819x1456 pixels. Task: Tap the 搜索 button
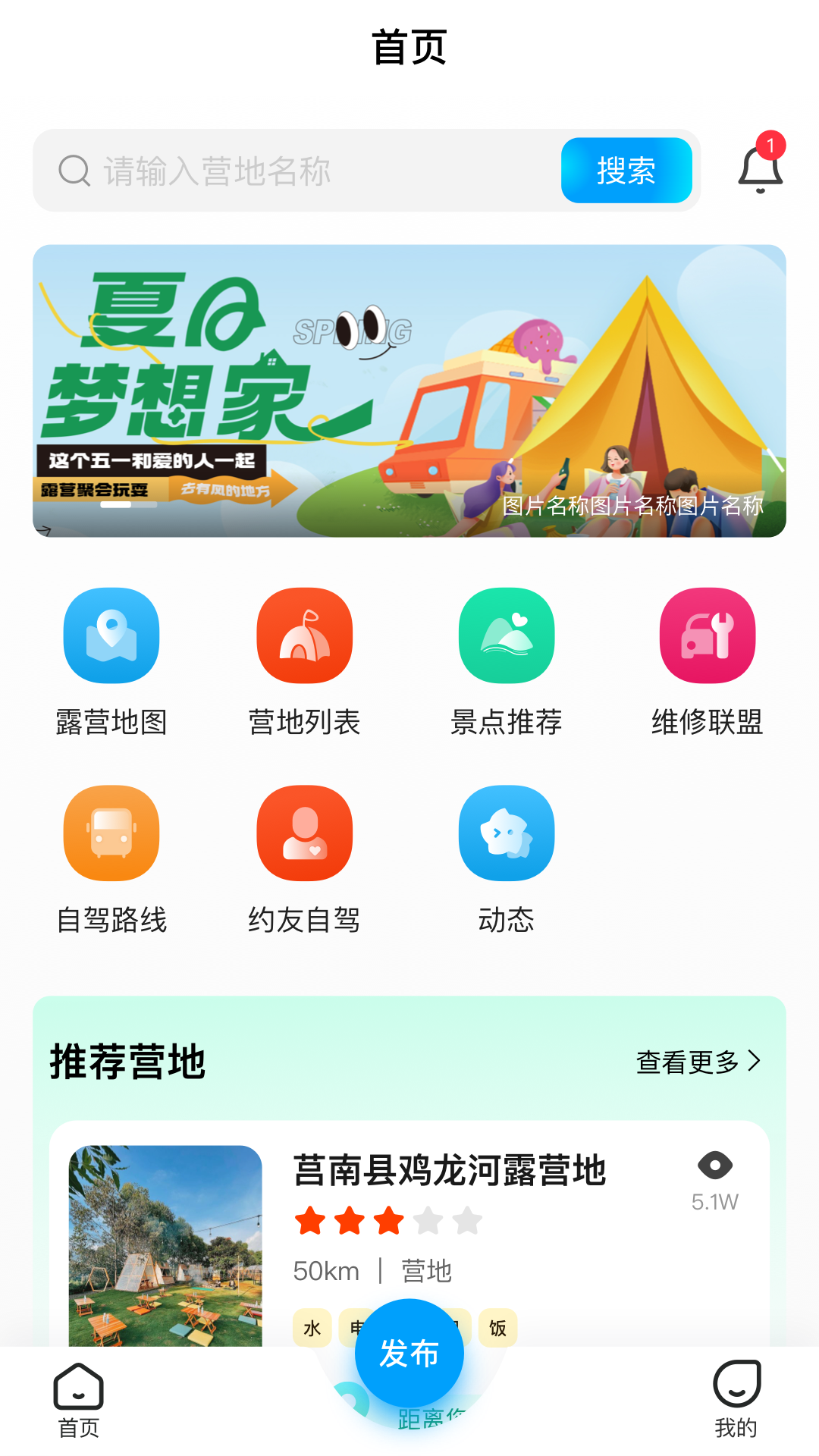(626, 171)
